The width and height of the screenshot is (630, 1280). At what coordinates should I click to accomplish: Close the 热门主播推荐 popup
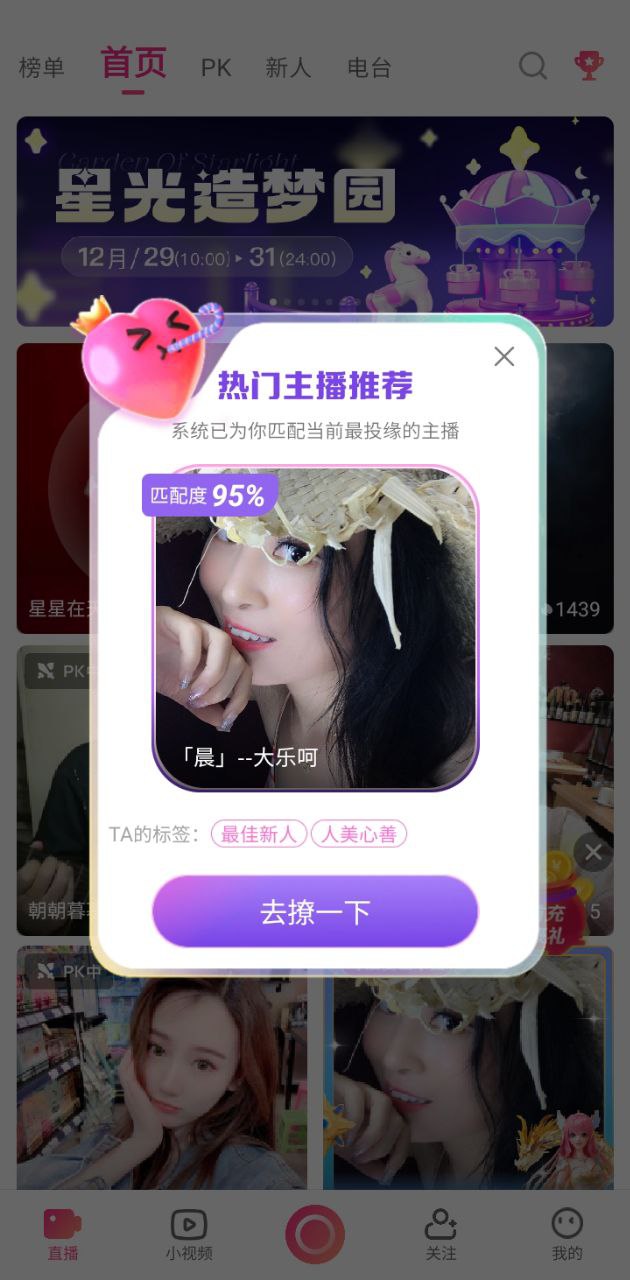tap(504, 357)
